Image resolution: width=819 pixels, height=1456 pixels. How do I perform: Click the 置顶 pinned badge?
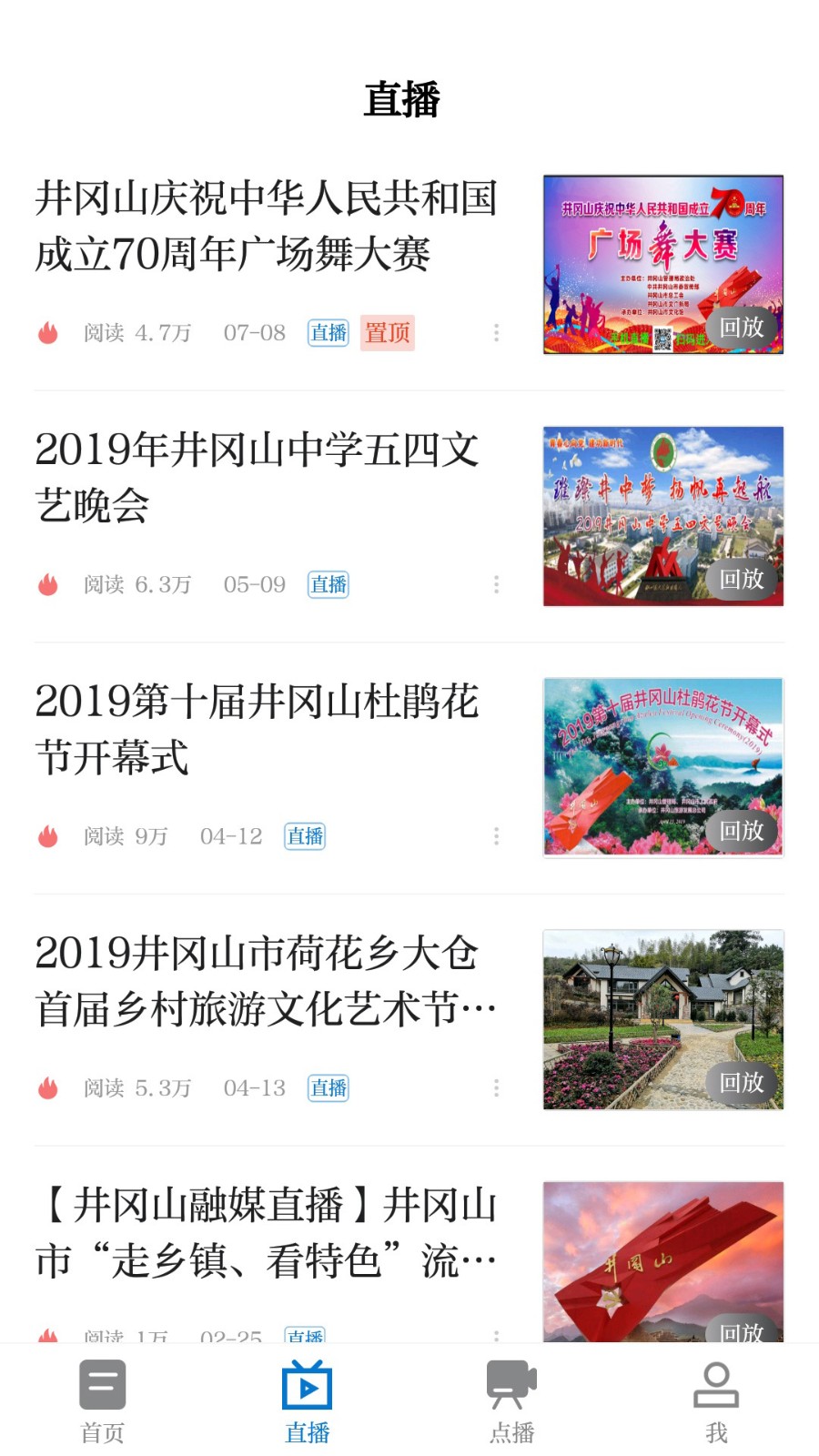pos(387,333)
